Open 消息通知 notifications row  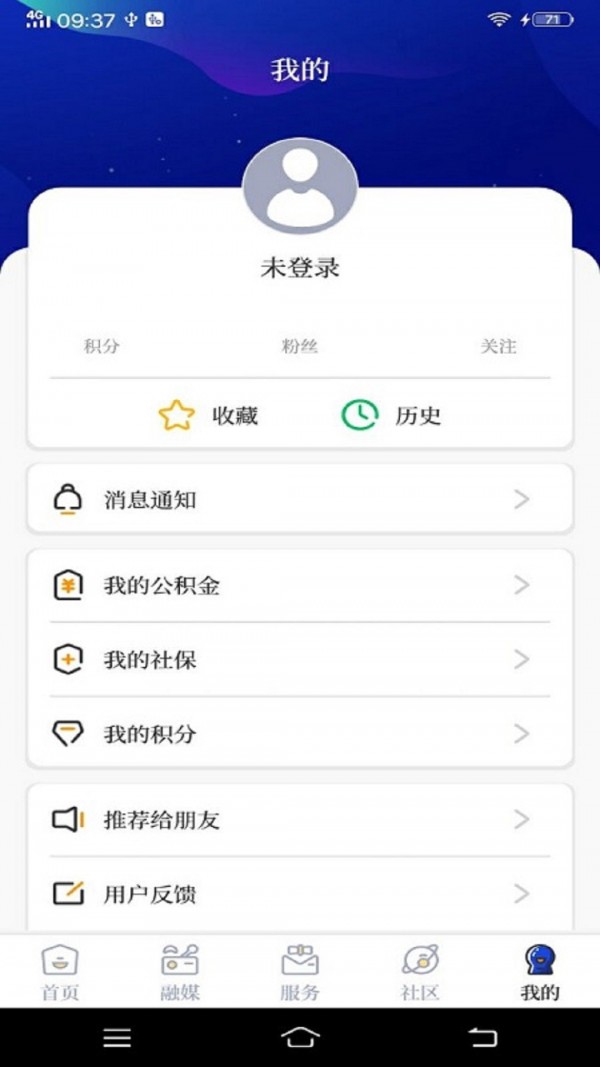click(300, 499)
